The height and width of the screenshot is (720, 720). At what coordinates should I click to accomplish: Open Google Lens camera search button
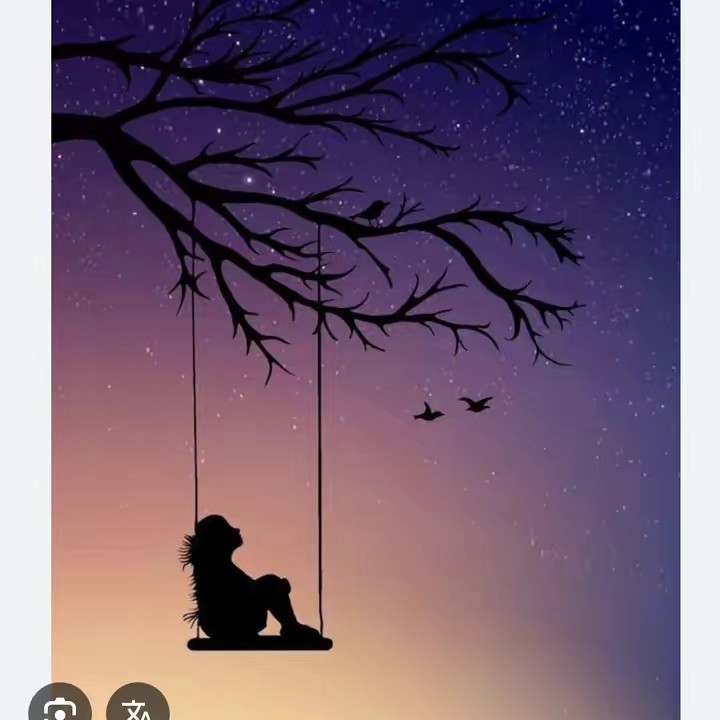click(x=60, y=708)
